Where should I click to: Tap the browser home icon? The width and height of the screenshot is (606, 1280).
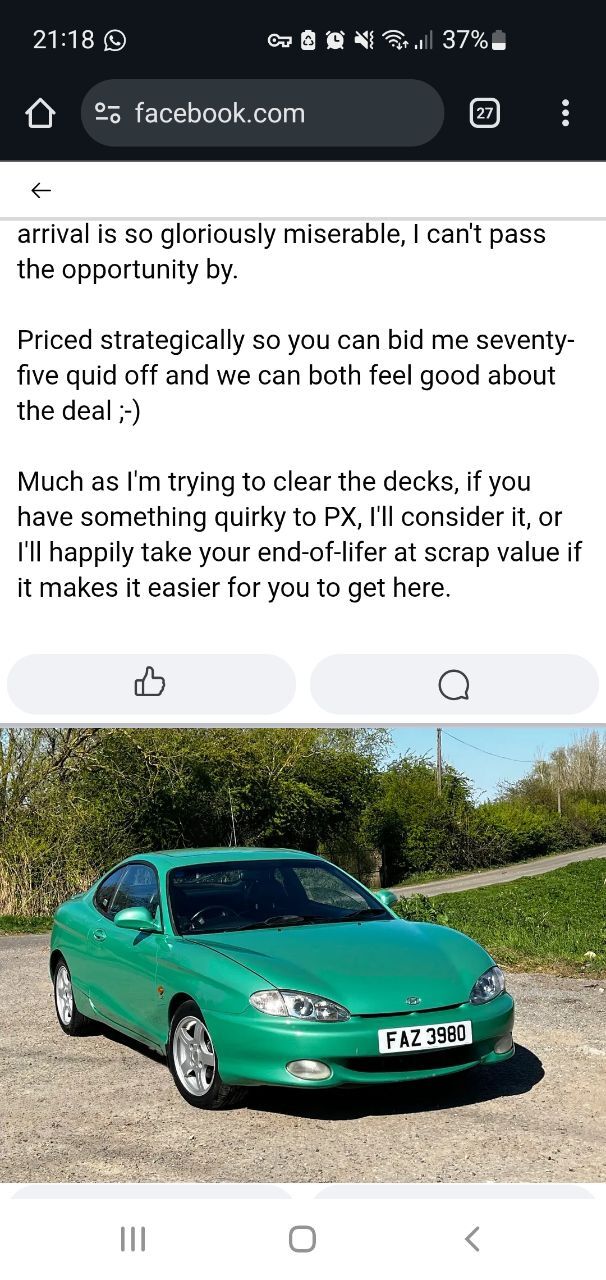[40, 114]
